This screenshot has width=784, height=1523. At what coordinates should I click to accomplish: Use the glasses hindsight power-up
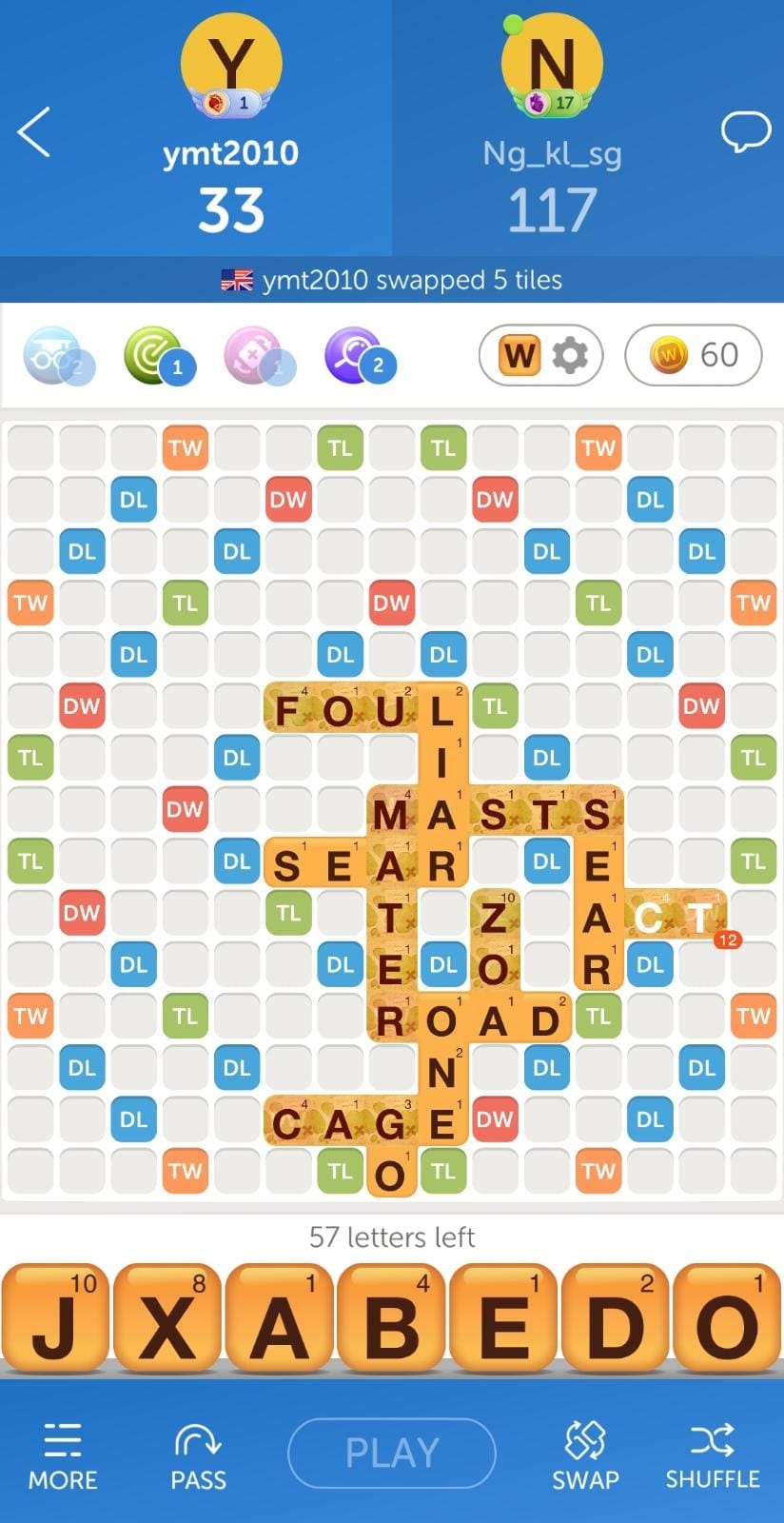coord(55,356)
